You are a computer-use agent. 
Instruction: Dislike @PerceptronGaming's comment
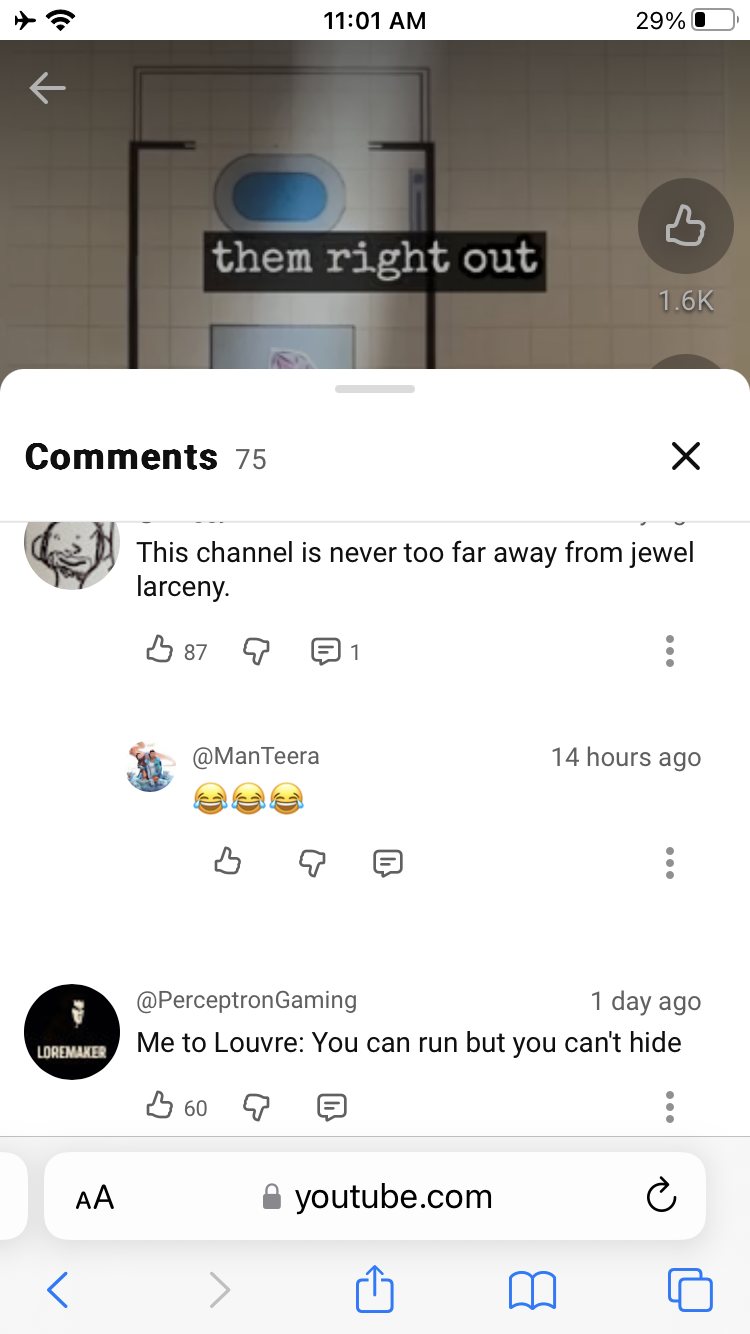click(257, 1106)
